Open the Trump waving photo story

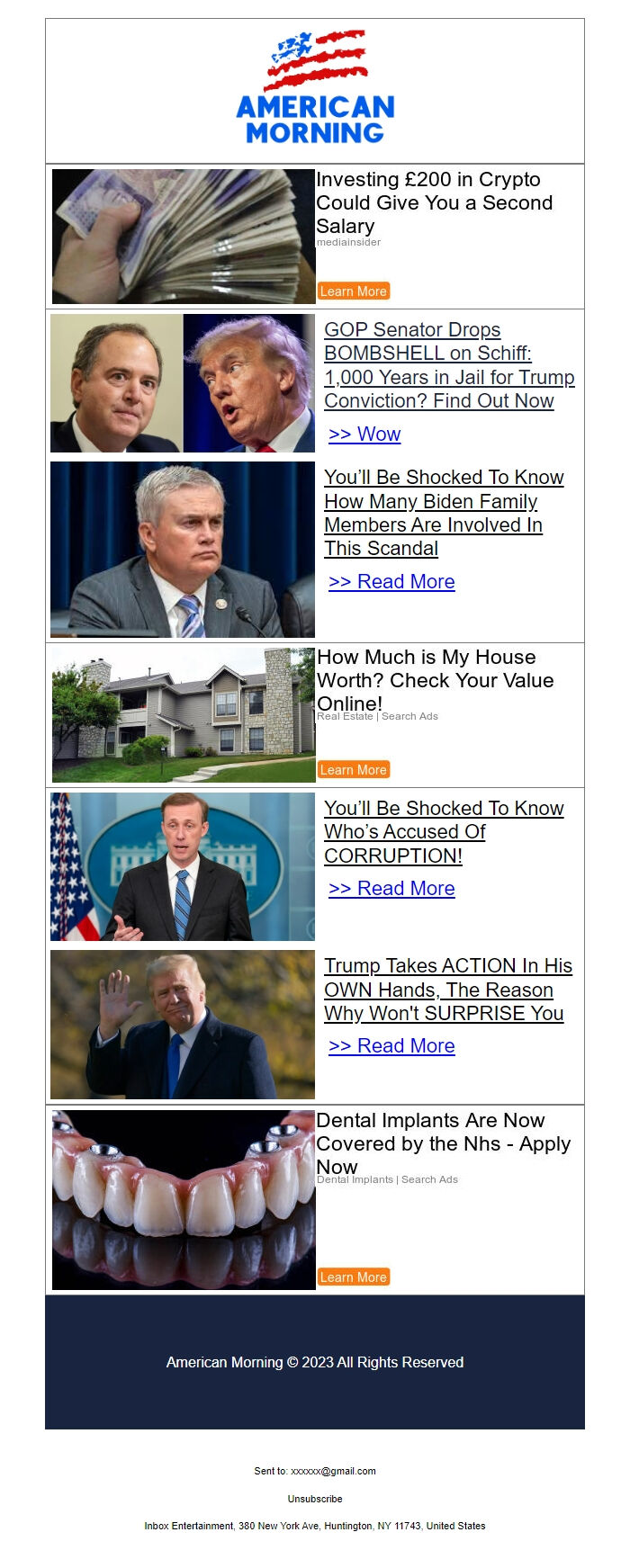point(183,1025)
